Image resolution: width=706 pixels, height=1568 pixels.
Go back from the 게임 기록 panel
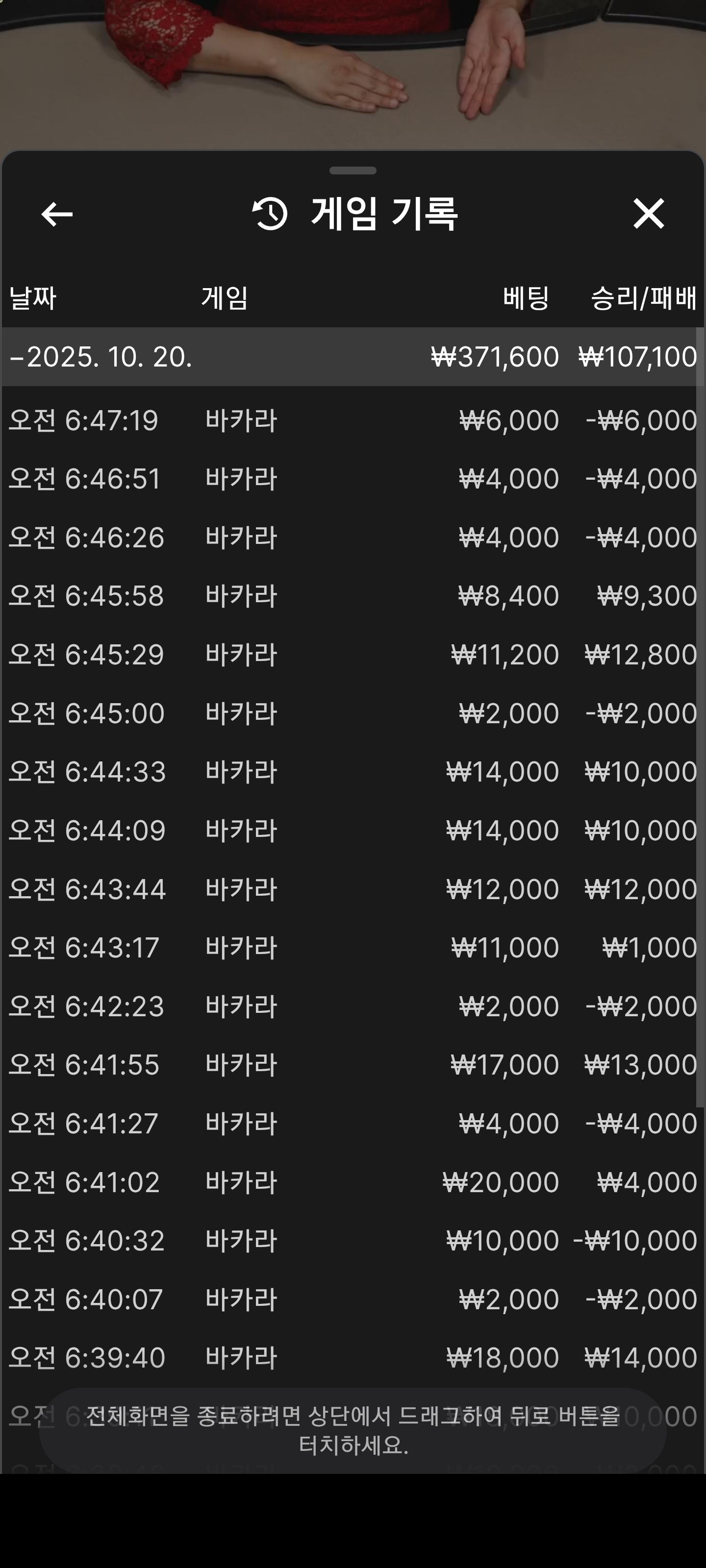[x=57, y=214]
